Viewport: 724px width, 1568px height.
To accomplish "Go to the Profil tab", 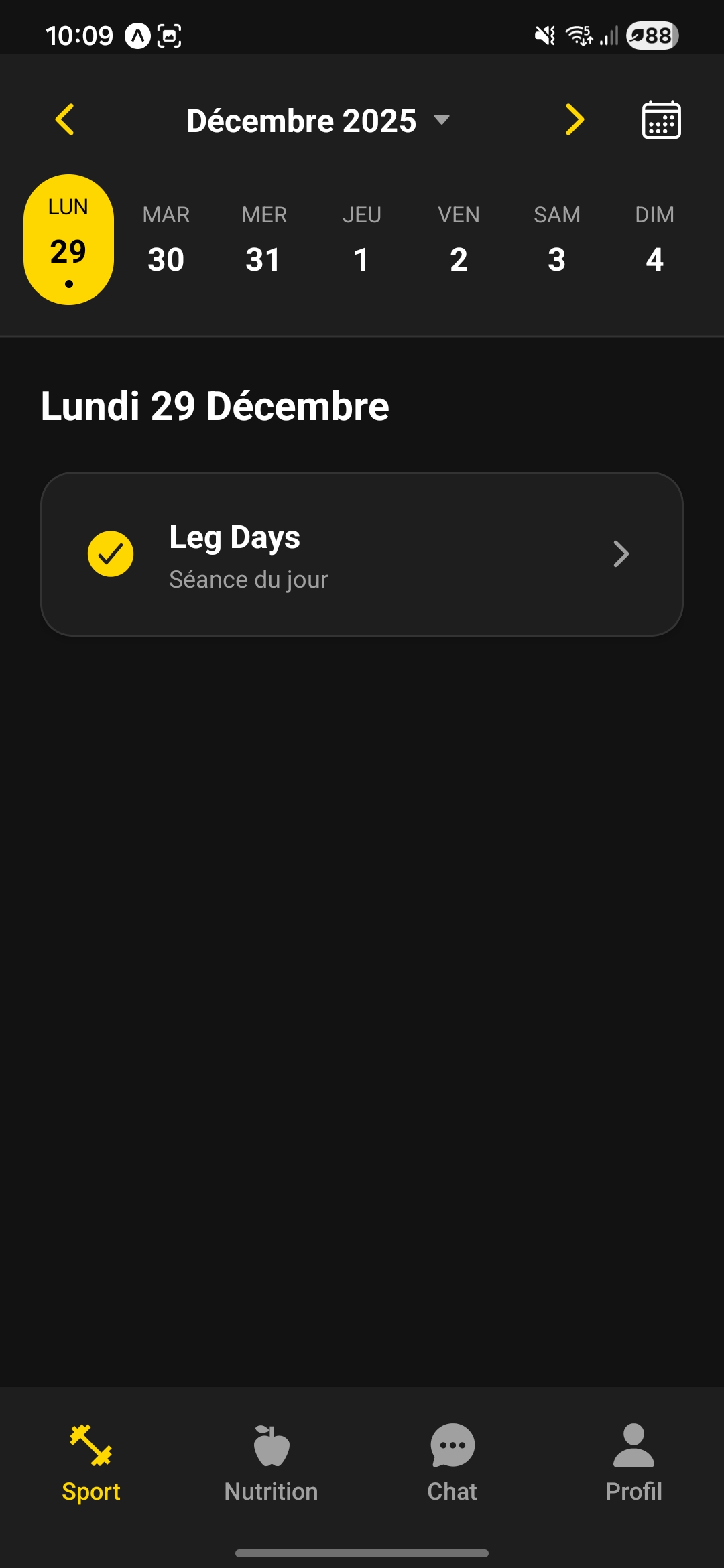I will pos(633,1464).
